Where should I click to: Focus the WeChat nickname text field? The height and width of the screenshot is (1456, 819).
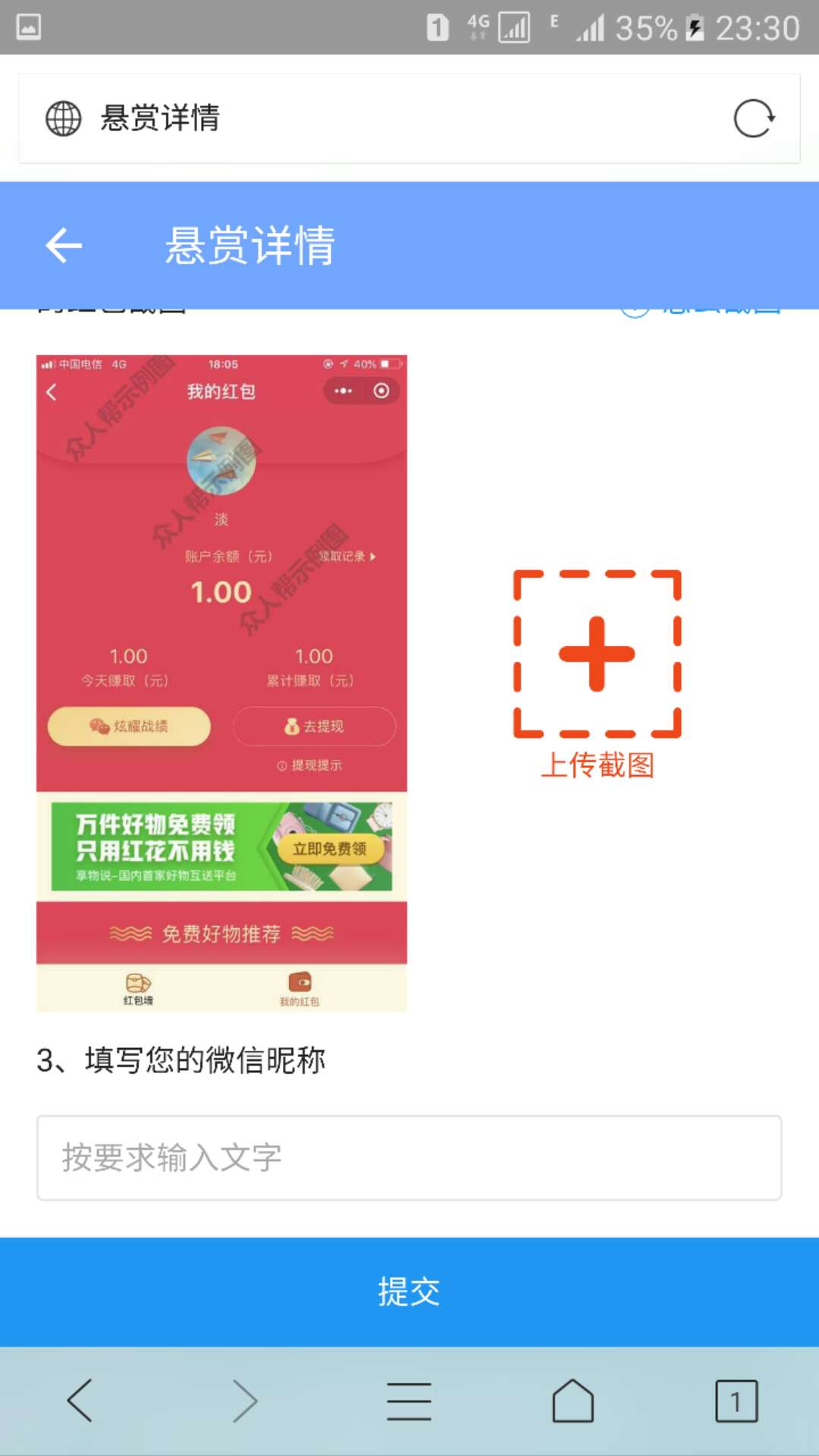[409, 1158]
